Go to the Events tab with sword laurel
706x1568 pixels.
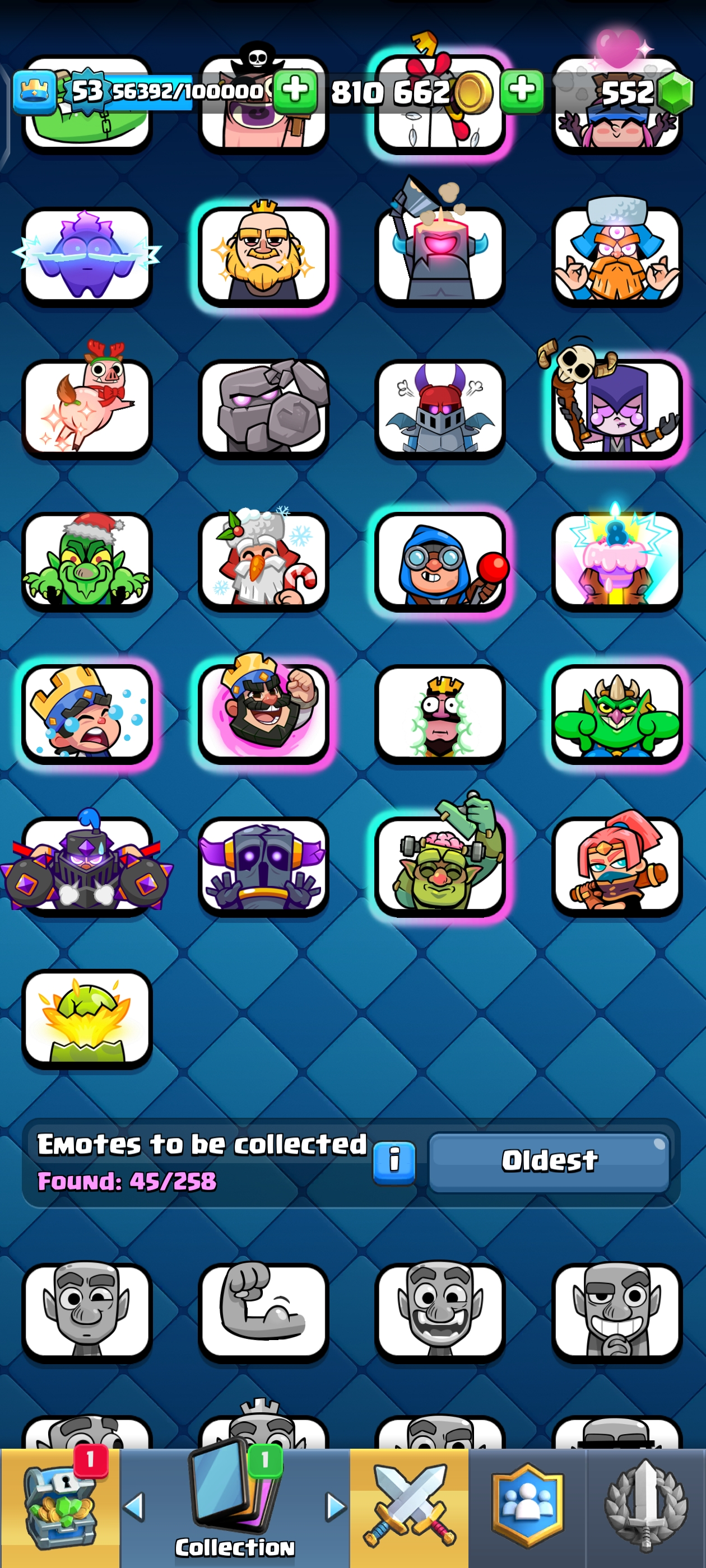(x=645, y=1506)
